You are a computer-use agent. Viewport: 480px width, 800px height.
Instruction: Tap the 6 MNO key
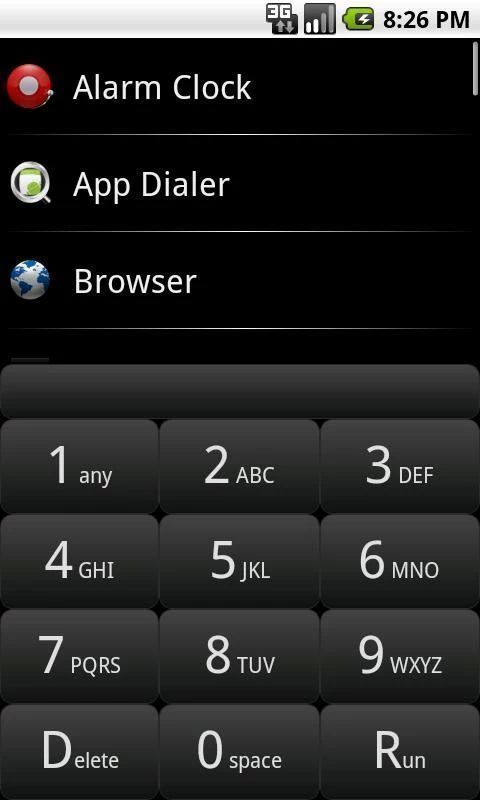click(400, 561)
